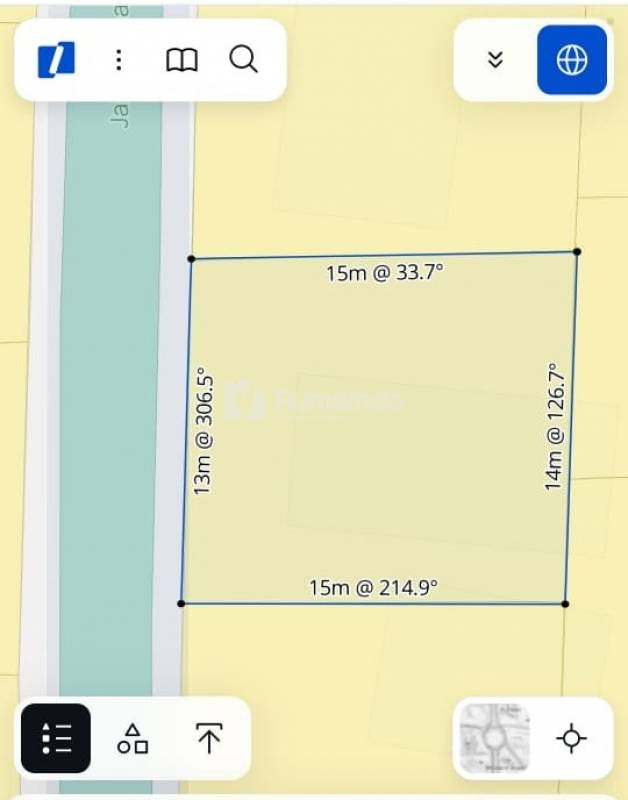Image resolution: width=628 pixels, height=800 pixels.
Task: Search for a location on the map
Action: pyautogui.click(x=243, y=59)
